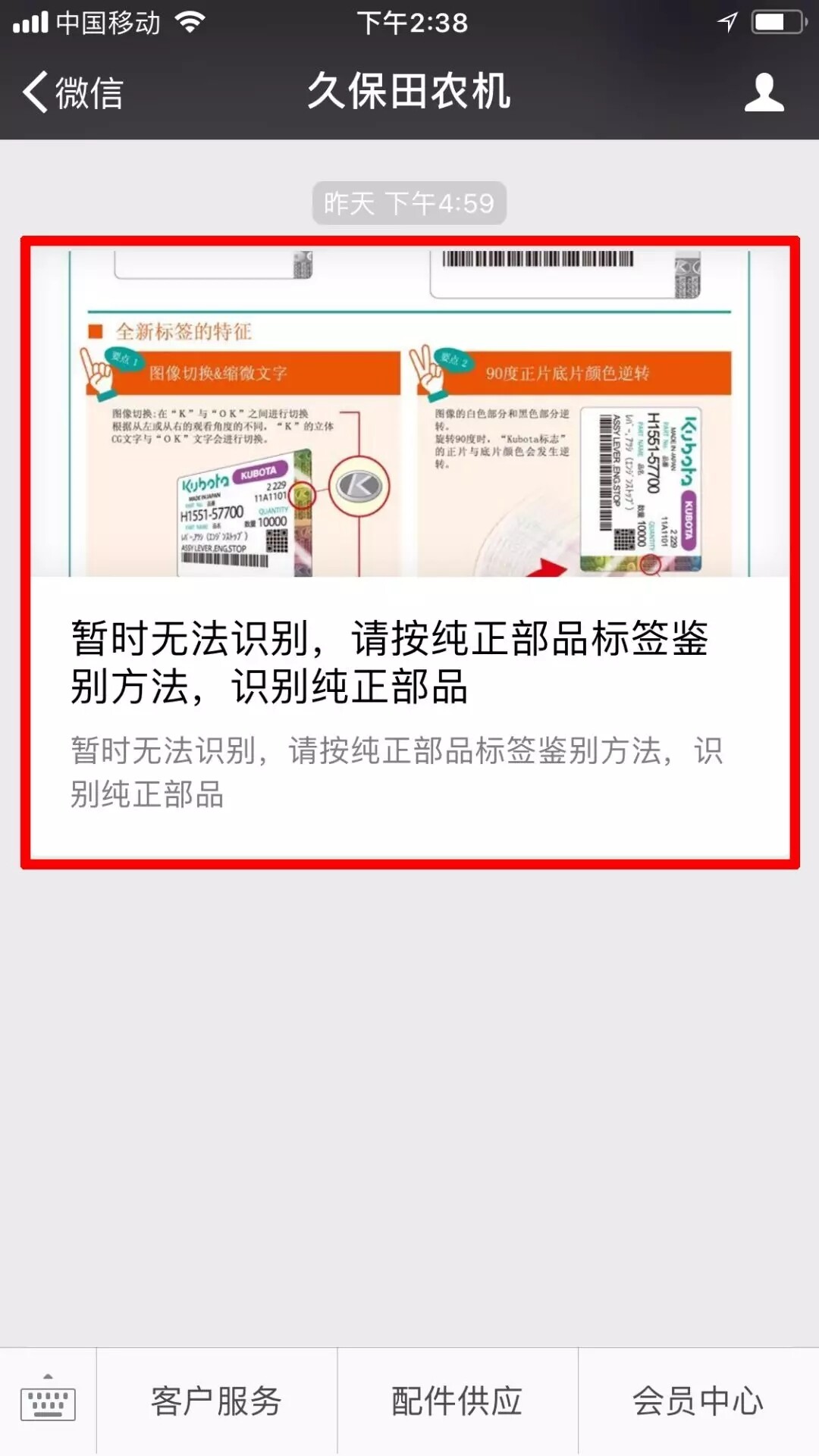This screenshot has height=1456, width=819.
Task: Open the 会员中心 menu
Action: 698,1401
